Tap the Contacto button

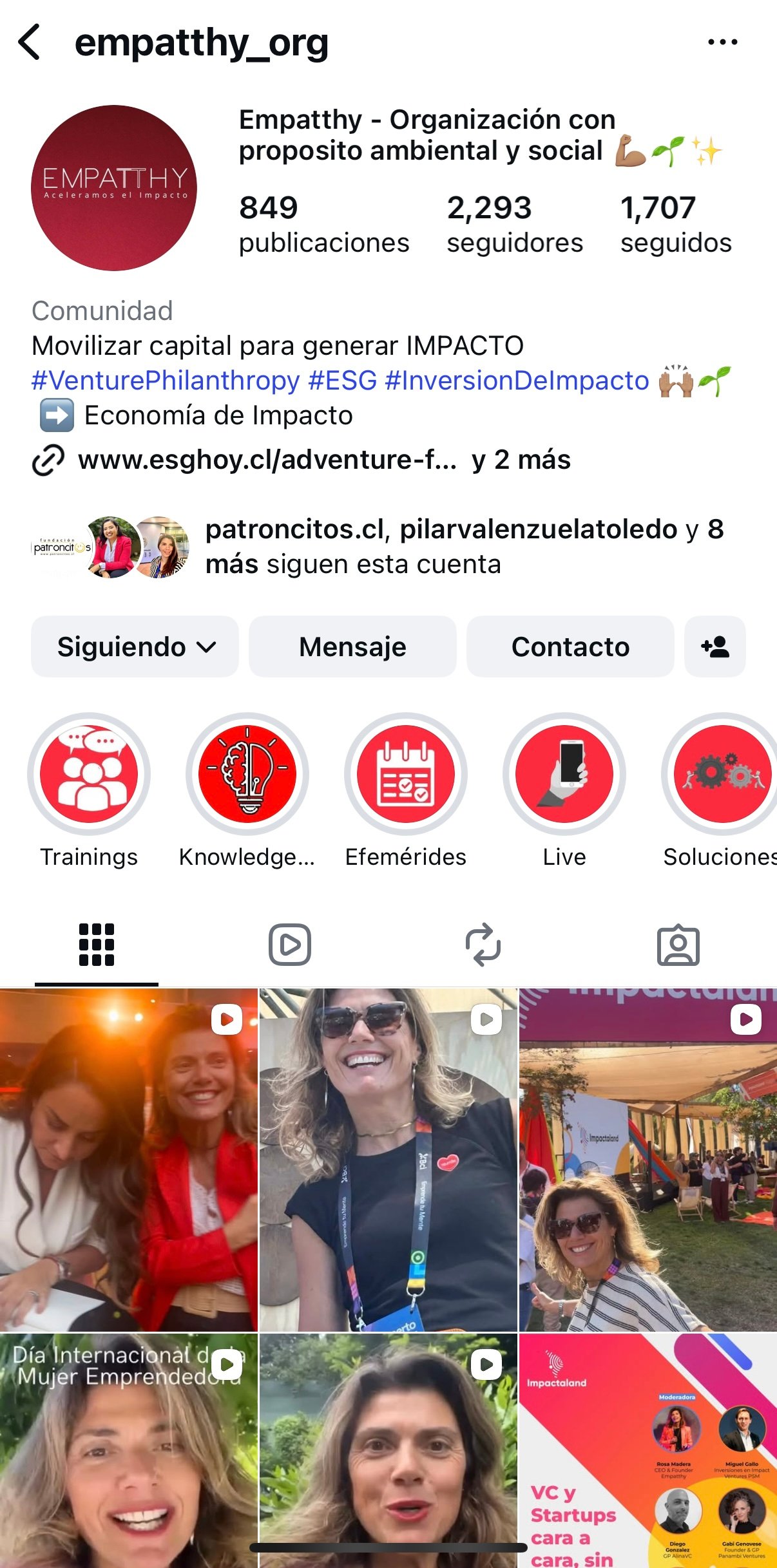click(x=570, y=647)
